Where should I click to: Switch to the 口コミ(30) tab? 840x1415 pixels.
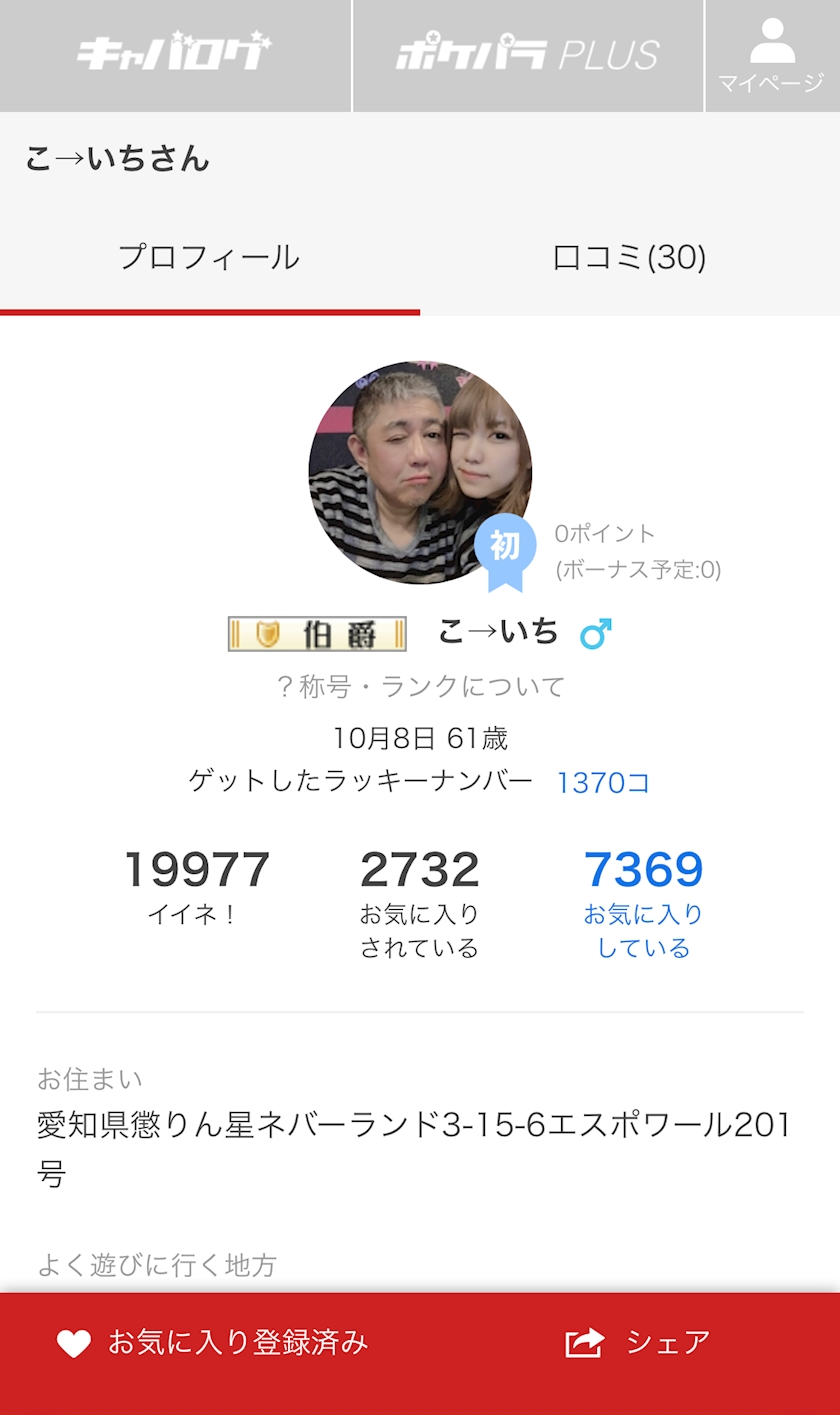[629, 258]
